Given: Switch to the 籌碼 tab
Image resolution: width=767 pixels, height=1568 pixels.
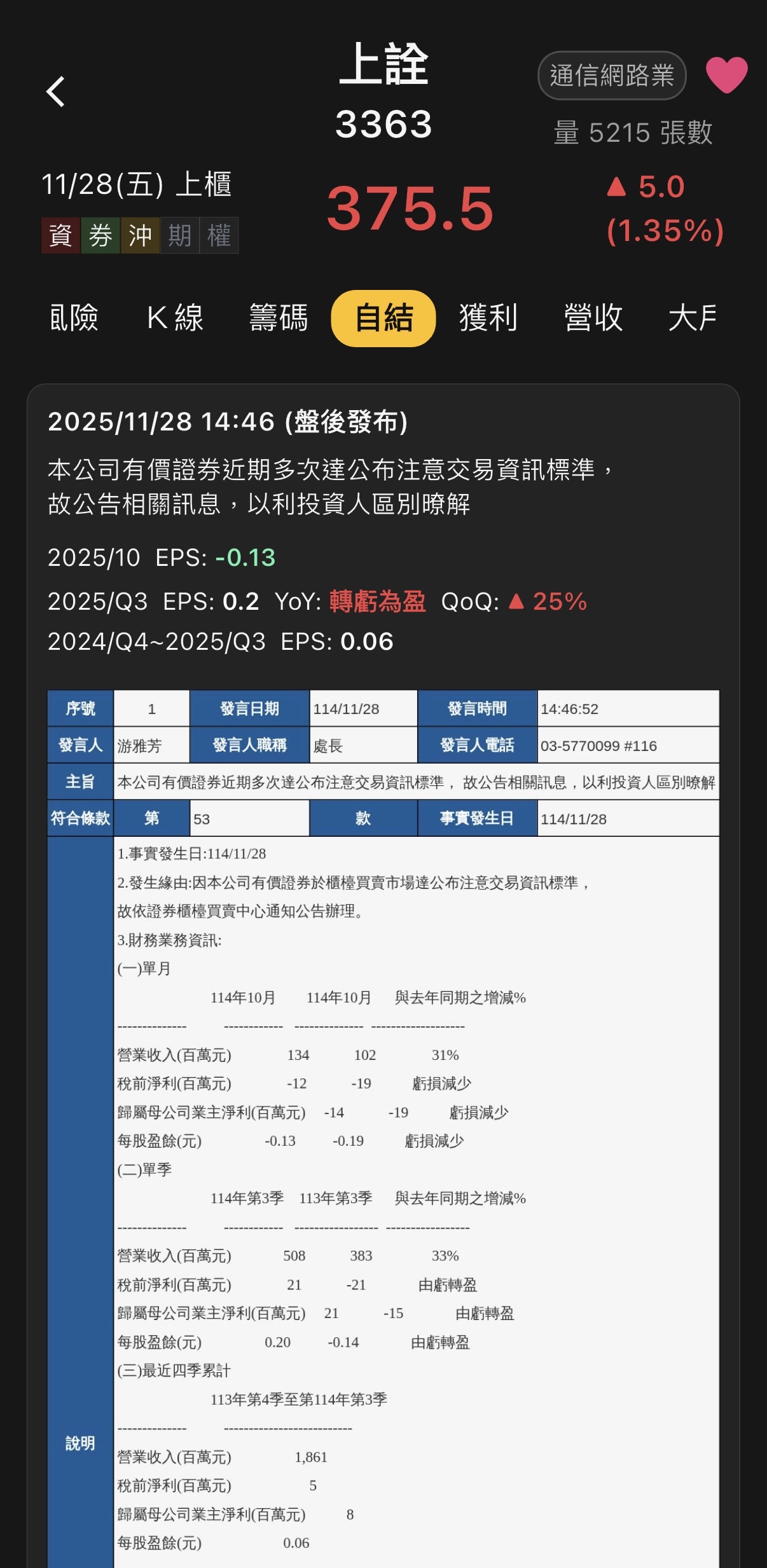Looking at the screenshot, I should [279, 318].
